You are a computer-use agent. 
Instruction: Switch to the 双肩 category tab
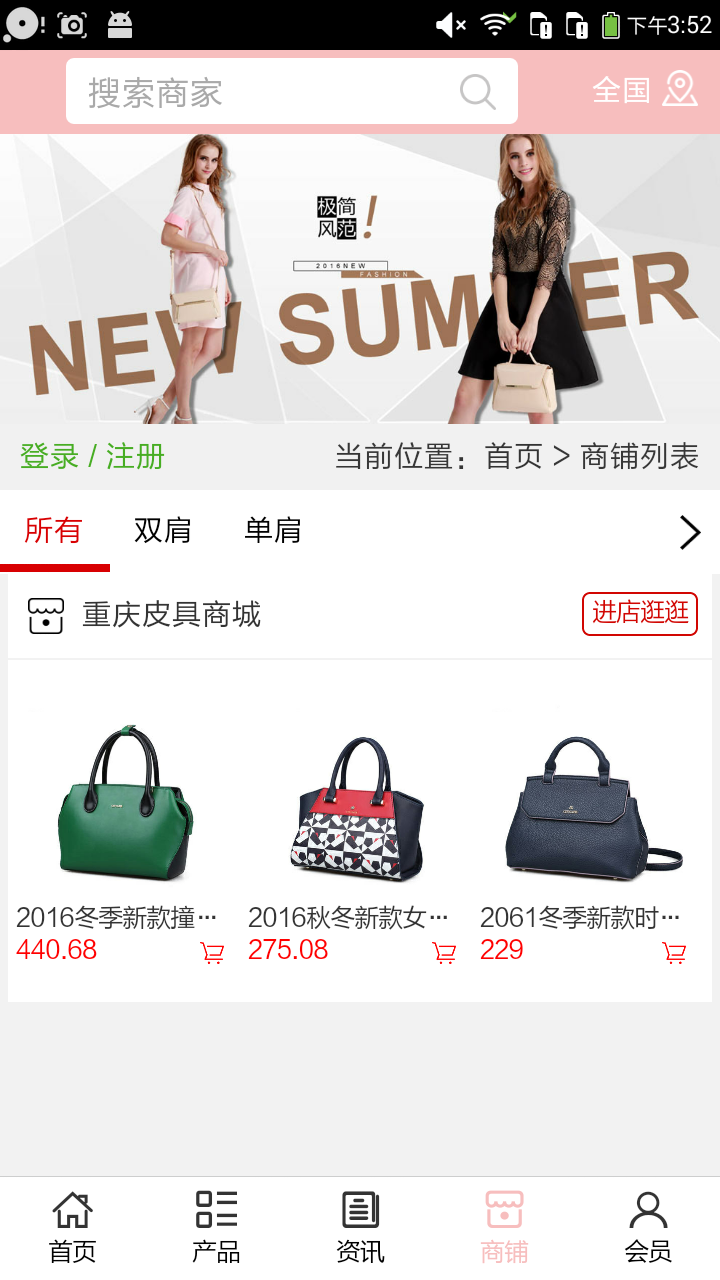click(162, 530)
